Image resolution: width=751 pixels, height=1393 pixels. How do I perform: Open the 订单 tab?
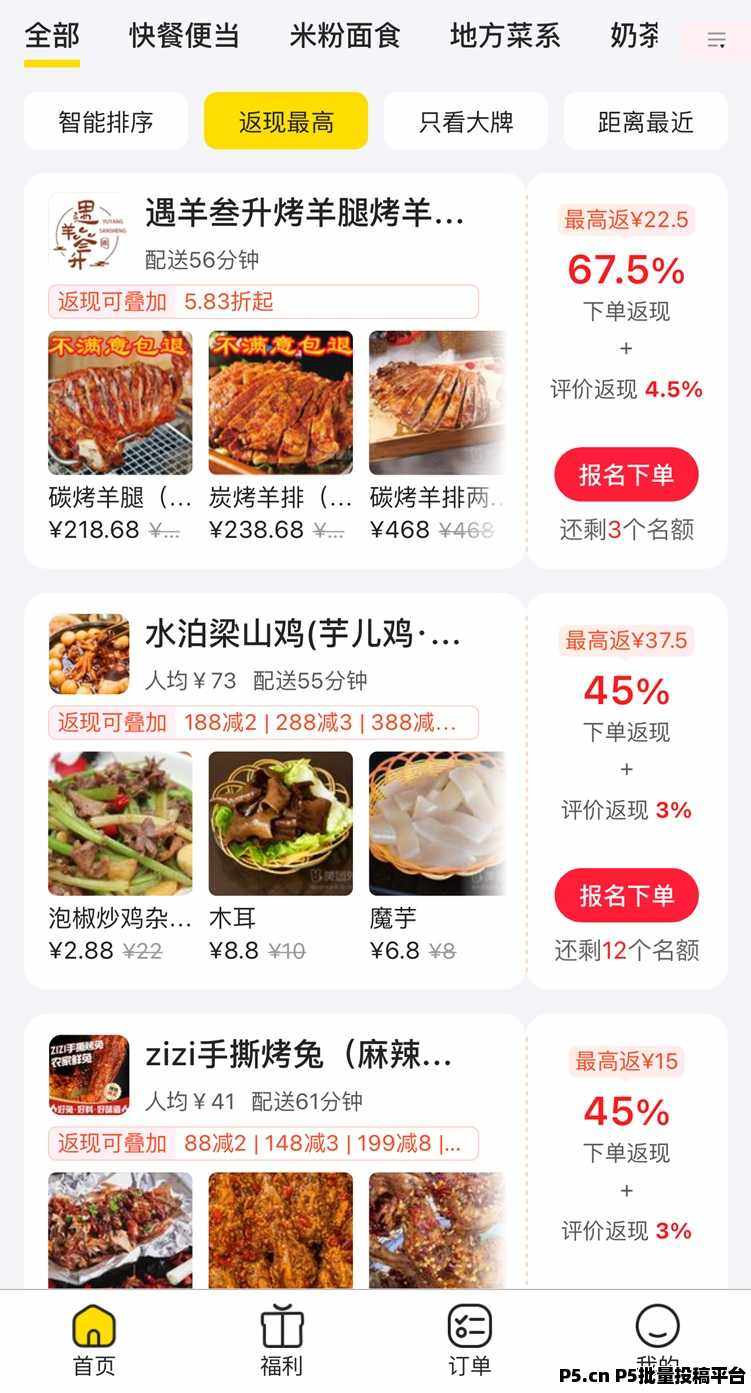tap(469, 1340)
